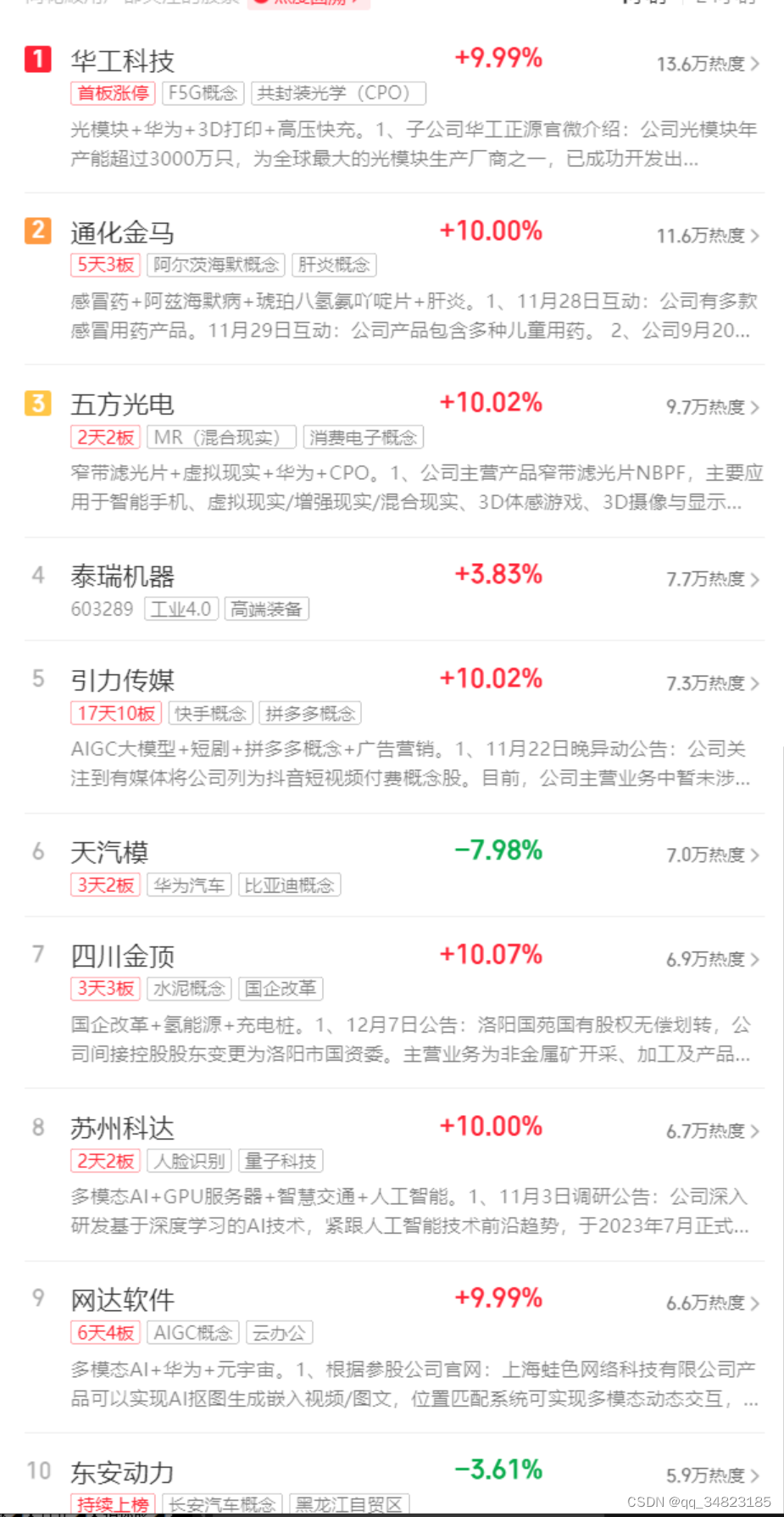Open the 华工科技 stock row

coord(394,108)
